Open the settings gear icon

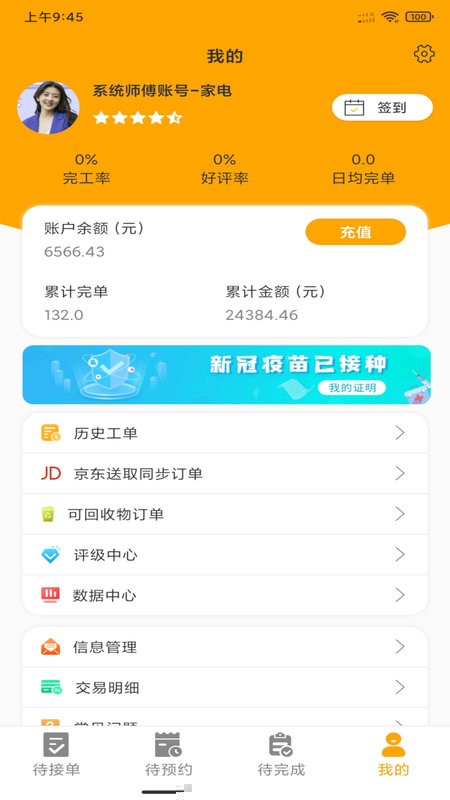coord(424,54)
